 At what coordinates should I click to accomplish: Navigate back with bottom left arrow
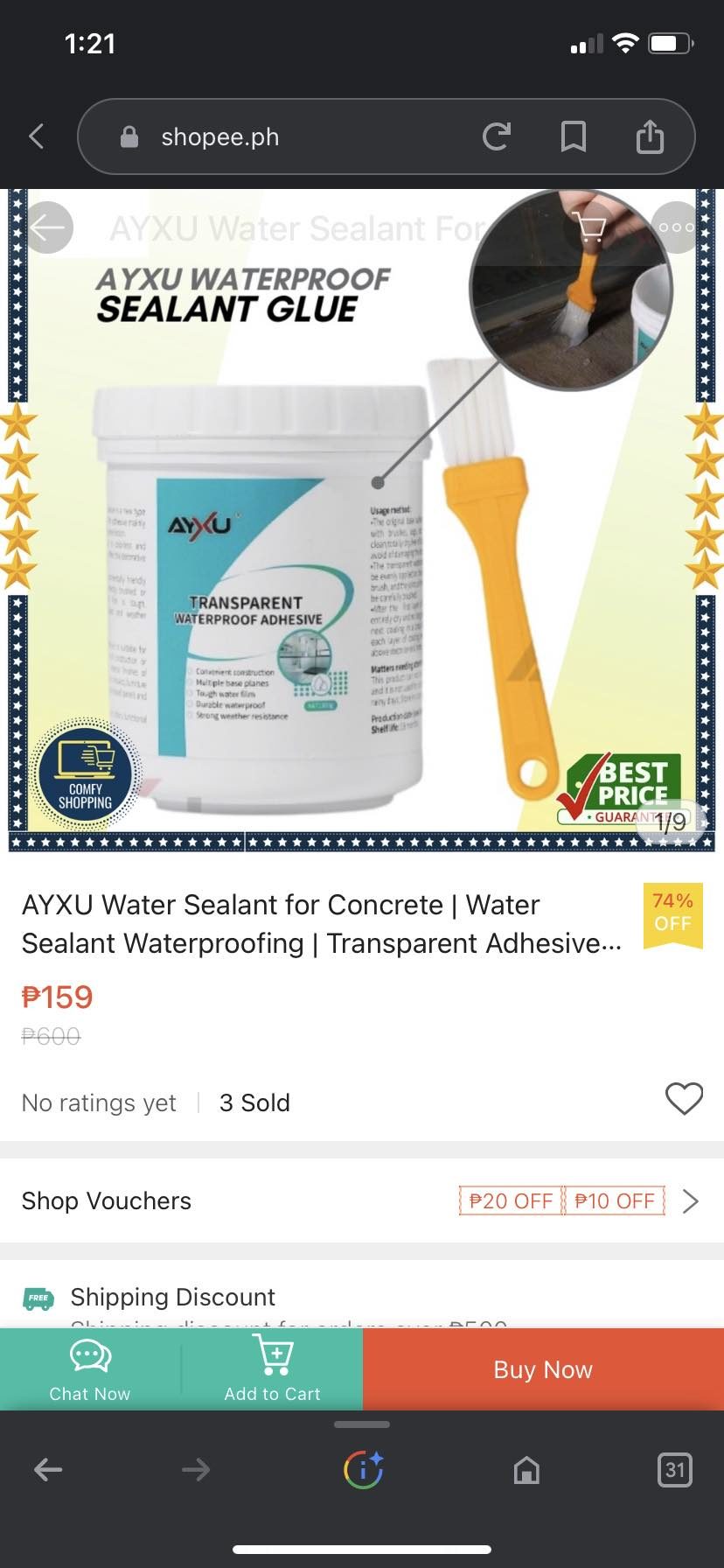[x=48, y=1469]
